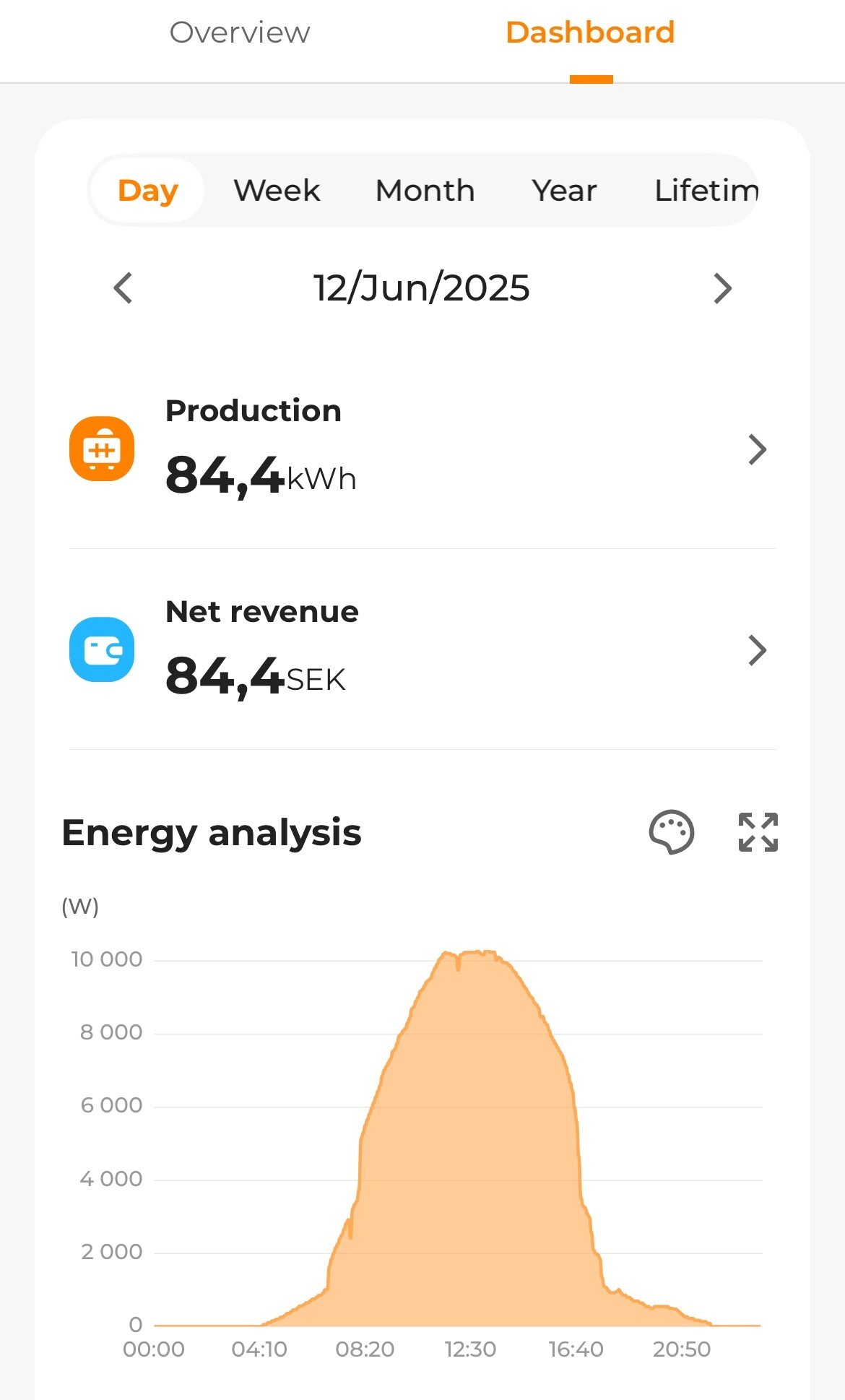Image resolution: width=845 pixels, height=1400 pixels.
Task: Open the chart color palette settings
Action: coord(672,832)
